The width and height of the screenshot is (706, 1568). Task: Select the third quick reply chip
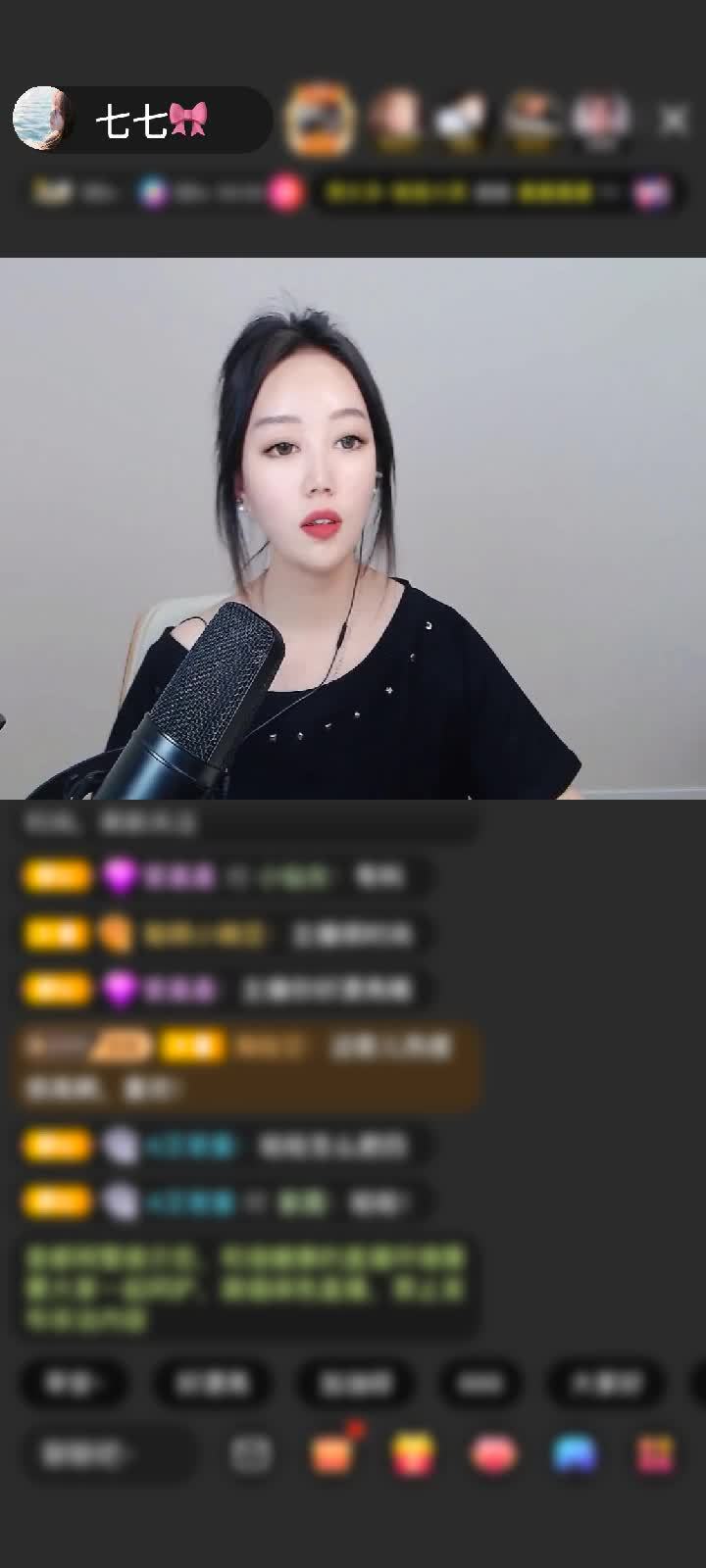[x=355, y=1383]
